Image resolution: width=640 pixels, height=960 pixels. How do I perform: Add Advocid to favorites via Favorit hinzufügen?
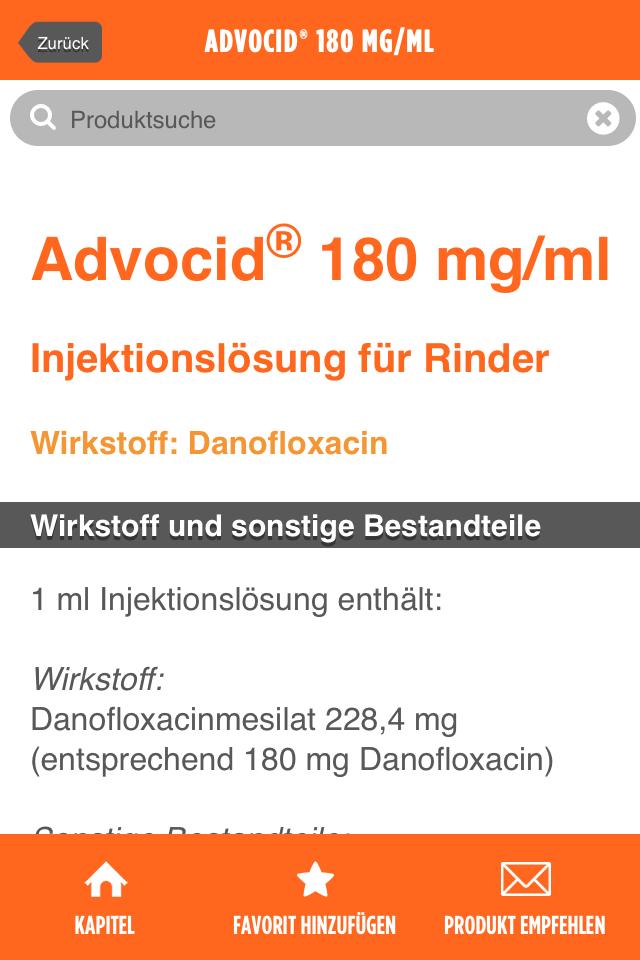coord(315,897)
